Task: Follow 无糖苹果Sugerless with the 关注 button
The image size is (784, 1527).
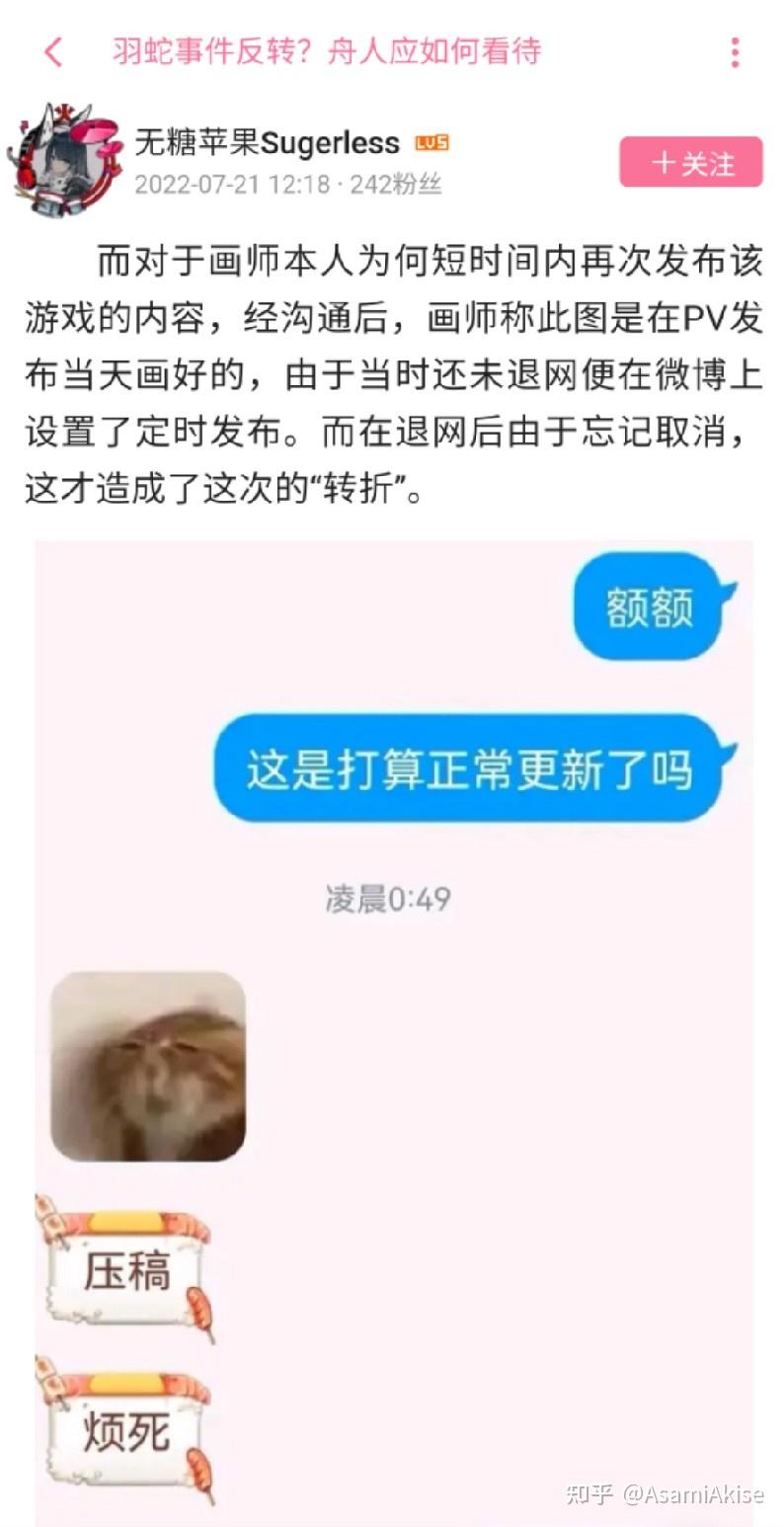Action: [691, 162]
